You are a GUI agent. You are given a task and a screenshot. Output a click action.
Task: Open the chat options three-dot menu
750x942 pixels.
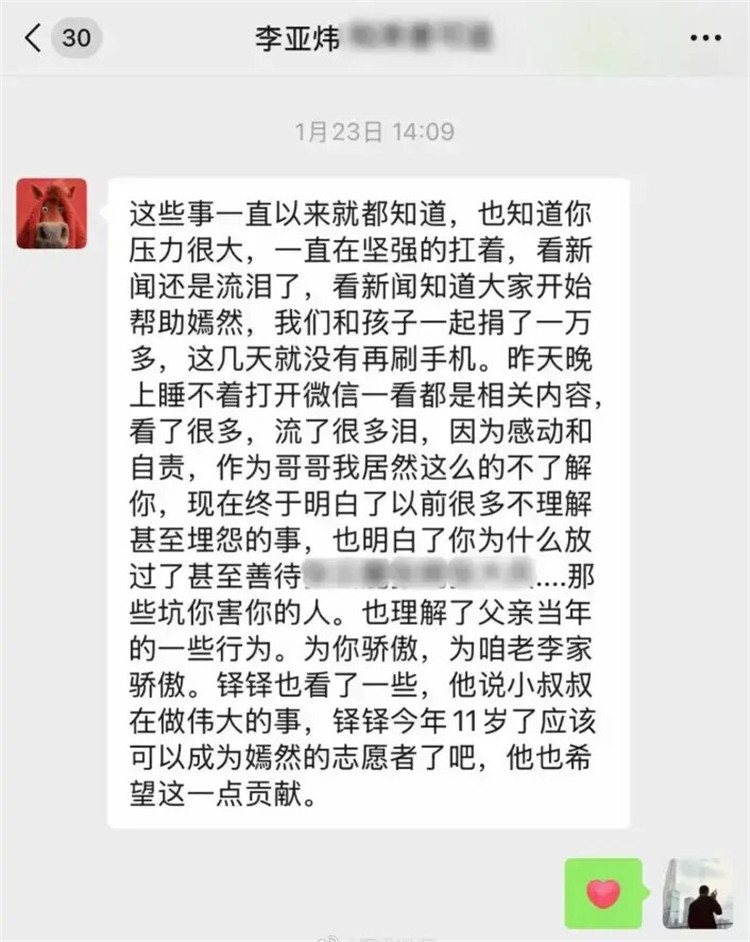click(706, 38)
